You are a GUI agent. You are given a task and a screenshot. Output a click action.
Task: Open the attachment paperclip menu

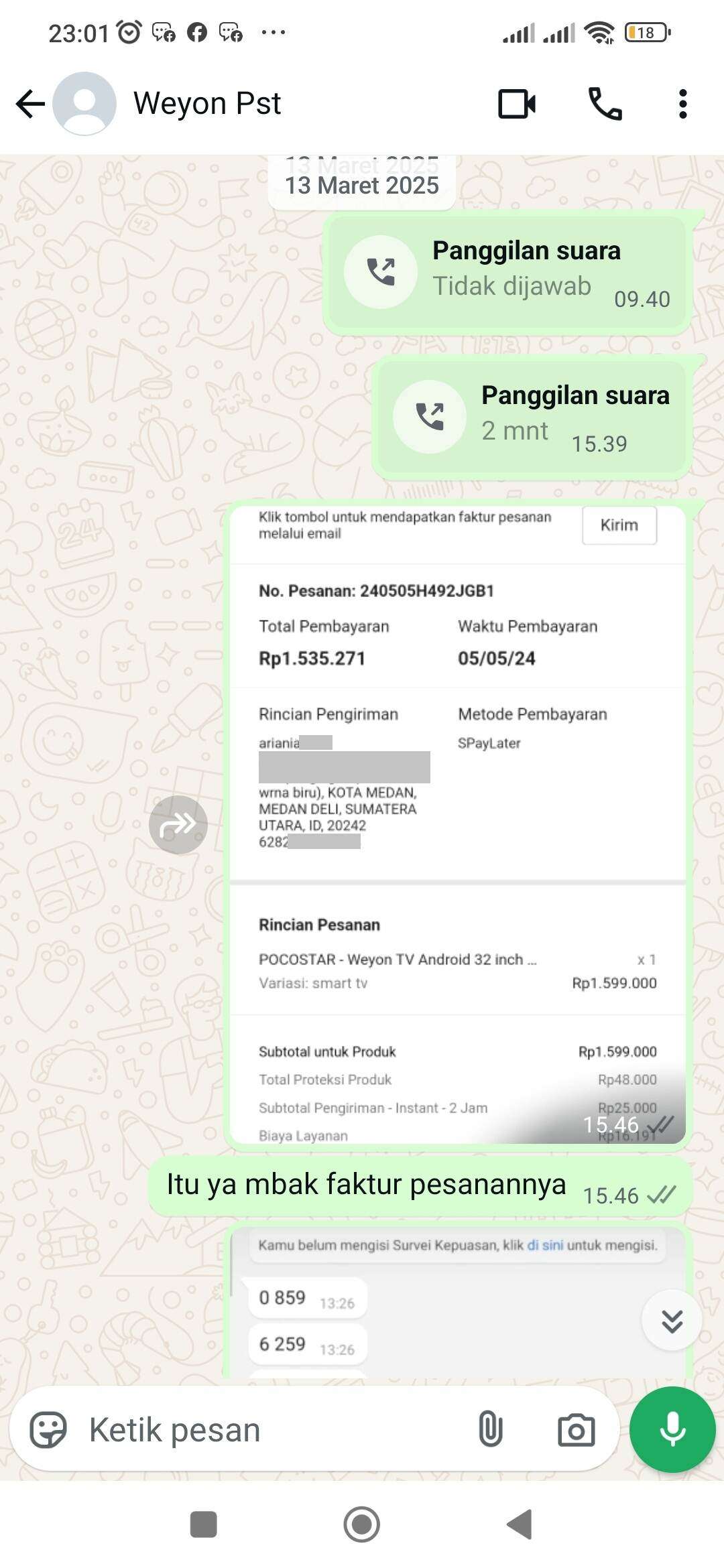[490, 1429]
